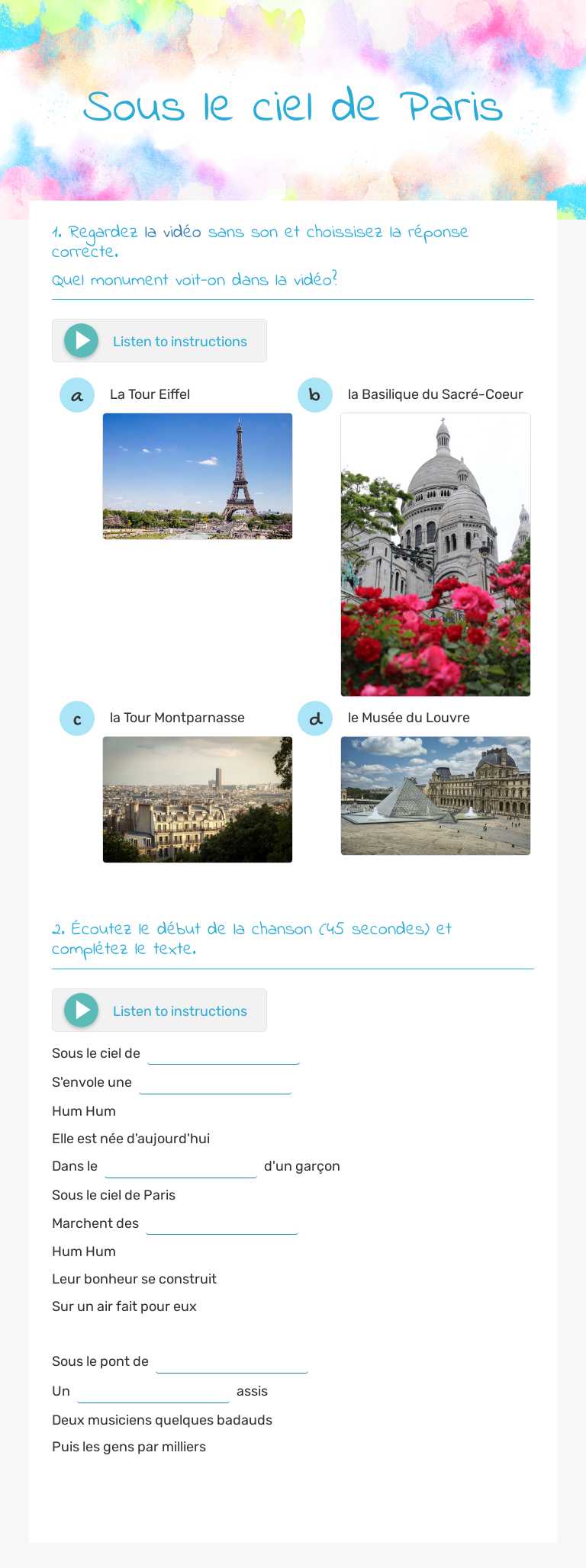Image resolution: width=586 pixels, height=1568 pixels.
Task: Select answer badge 'b' for la Basilique
Action: point(314,395)
